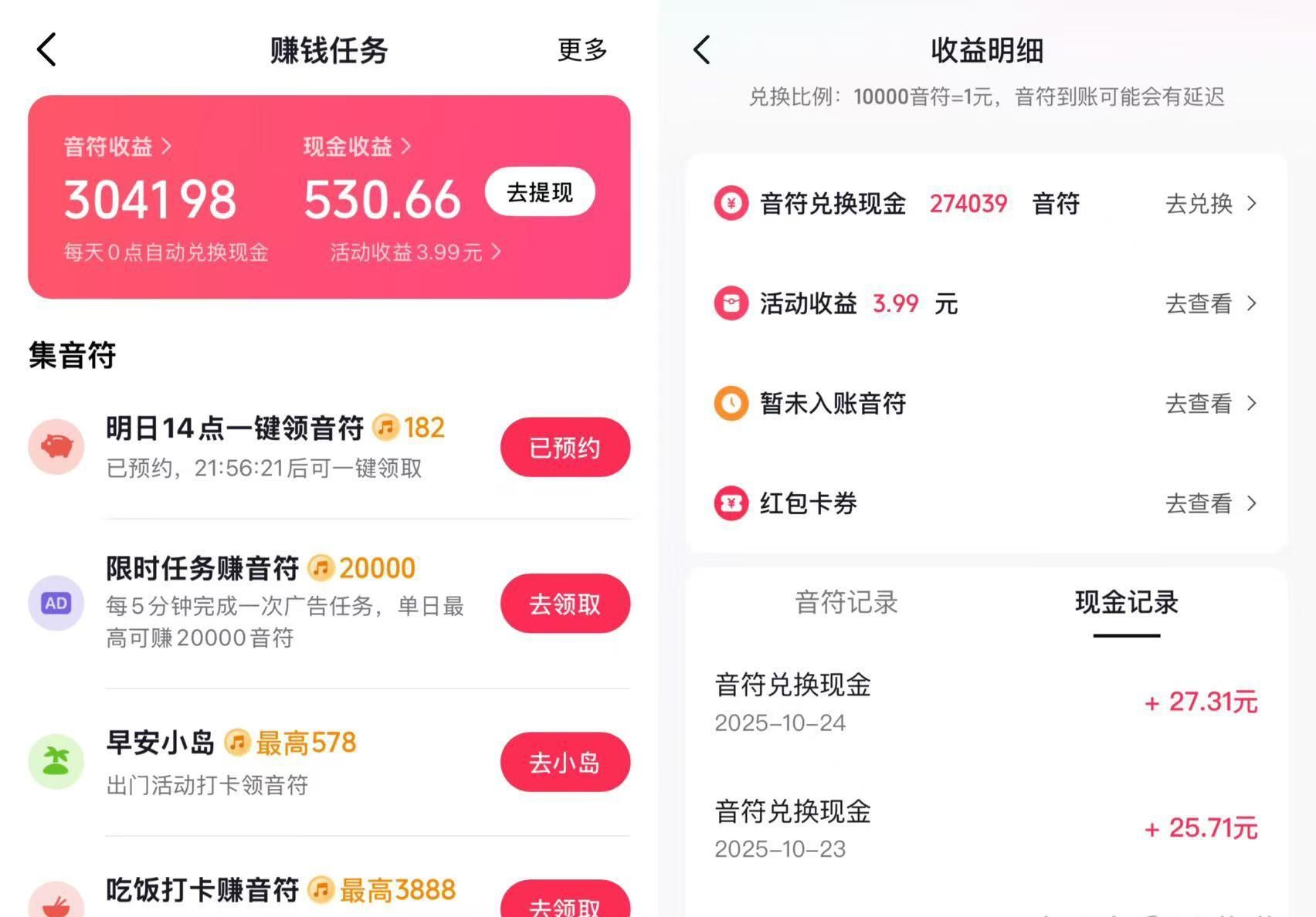Tap 去领取 for 限时任务赚音符
1316x917 pixels.
565,604
